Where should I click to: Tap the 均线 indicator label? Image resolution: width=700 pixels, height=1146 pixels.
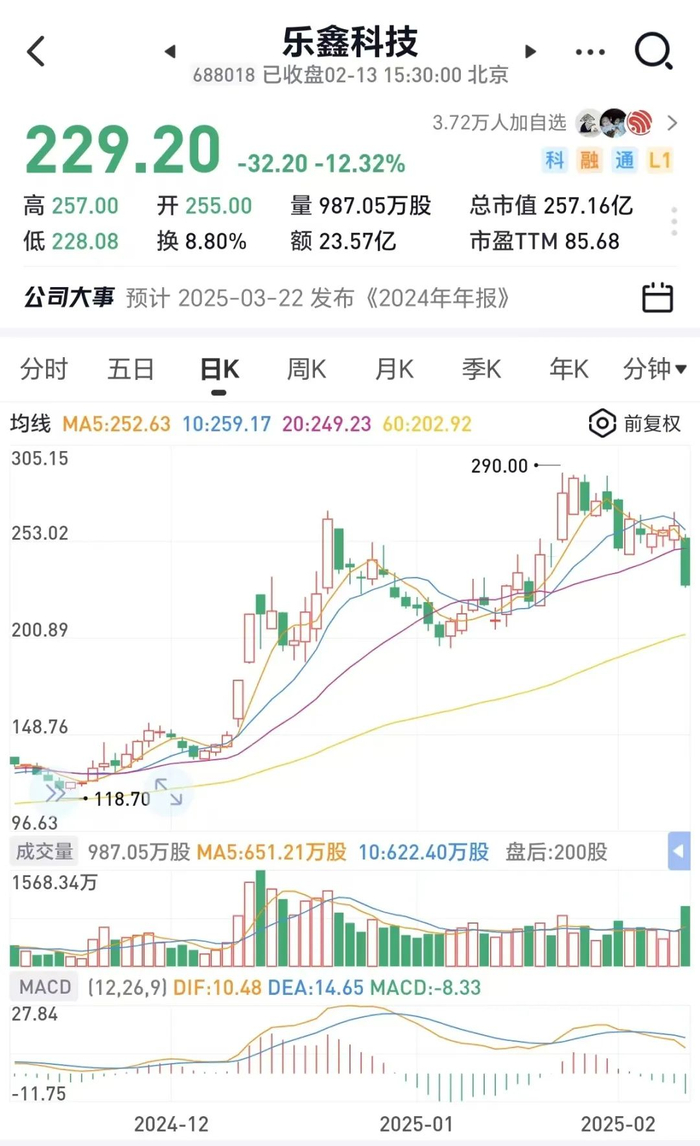coord(30,424)
